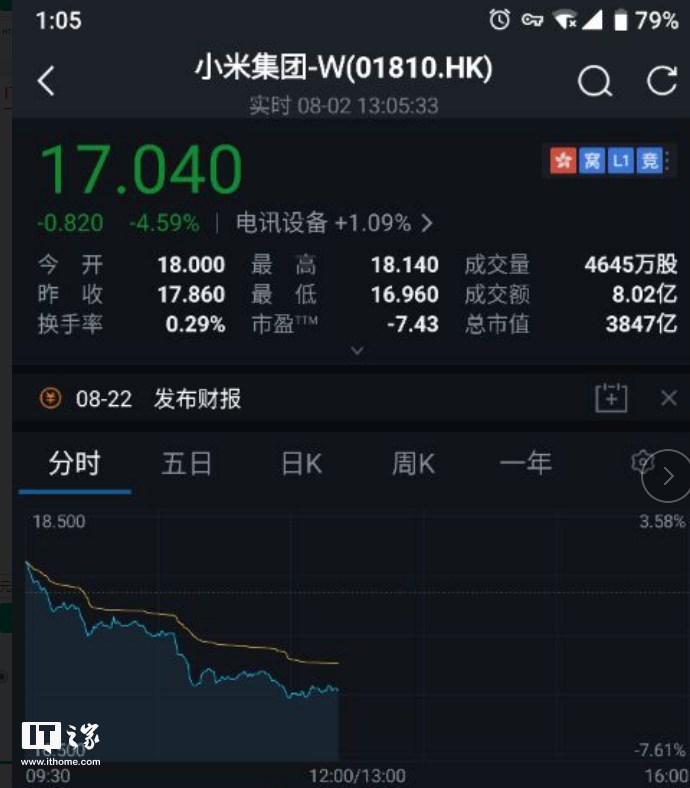
Task: Open chart settings gear icon
Action: 642,462
